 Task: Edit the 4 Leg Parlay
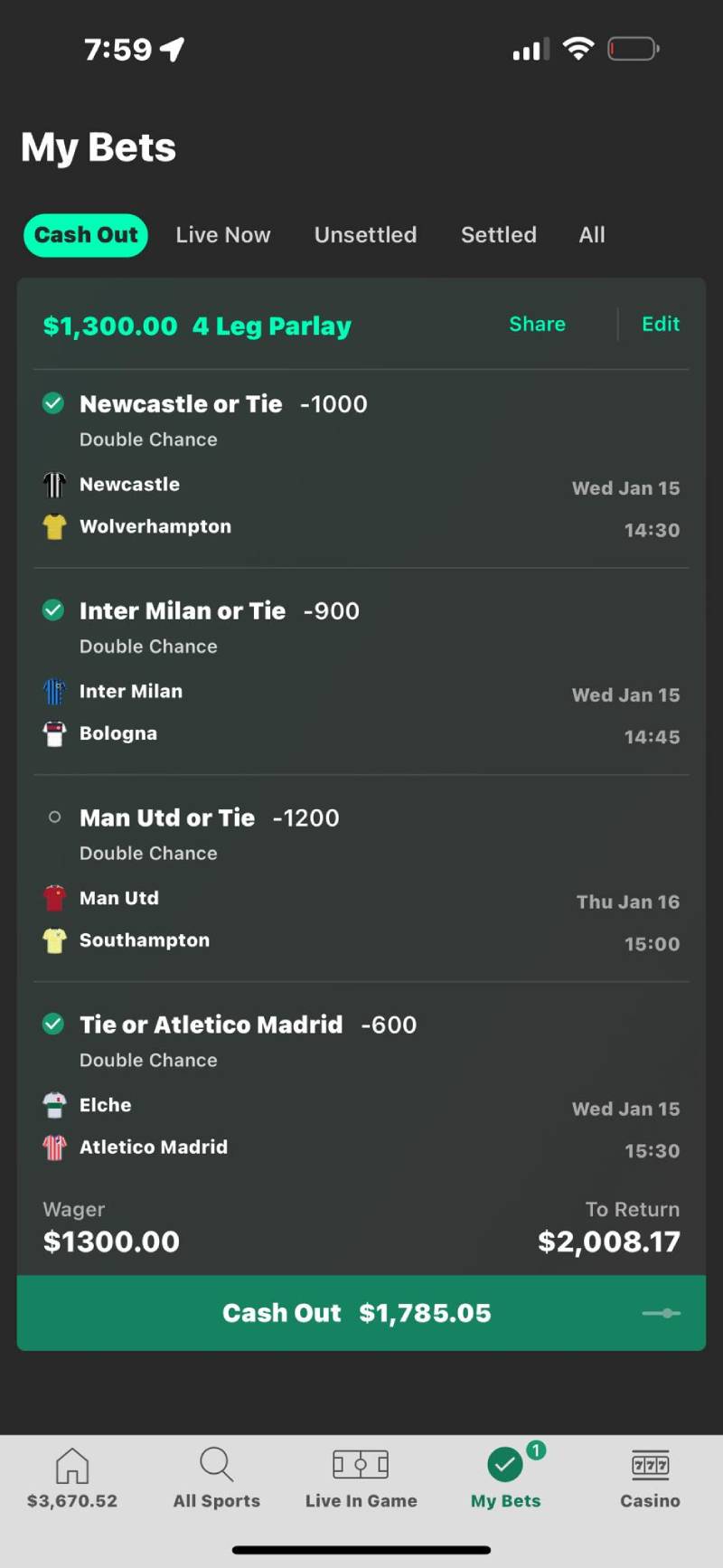(x=661, y=324)
